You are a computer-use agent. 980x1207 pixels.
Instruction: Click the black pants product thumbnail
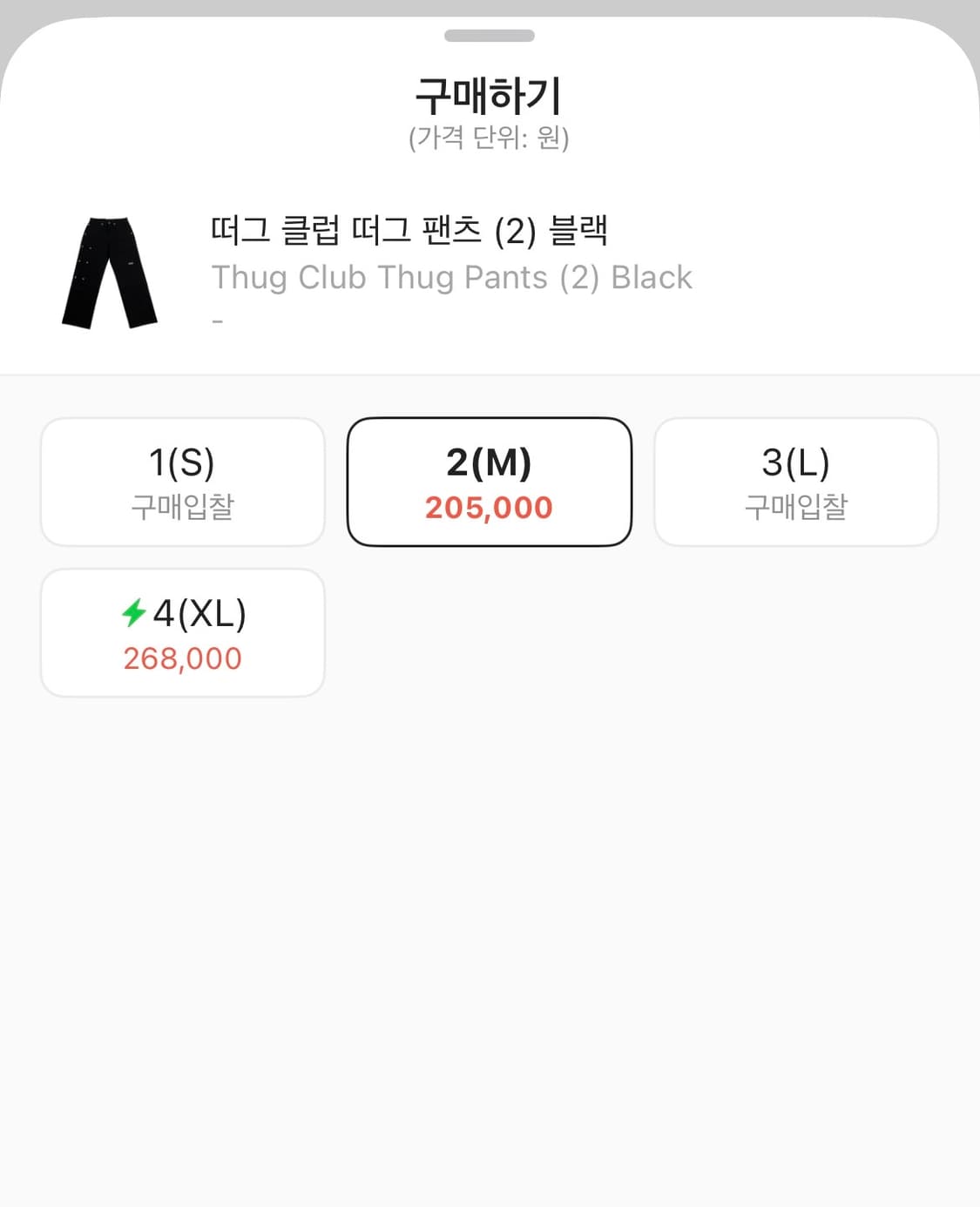109,270
